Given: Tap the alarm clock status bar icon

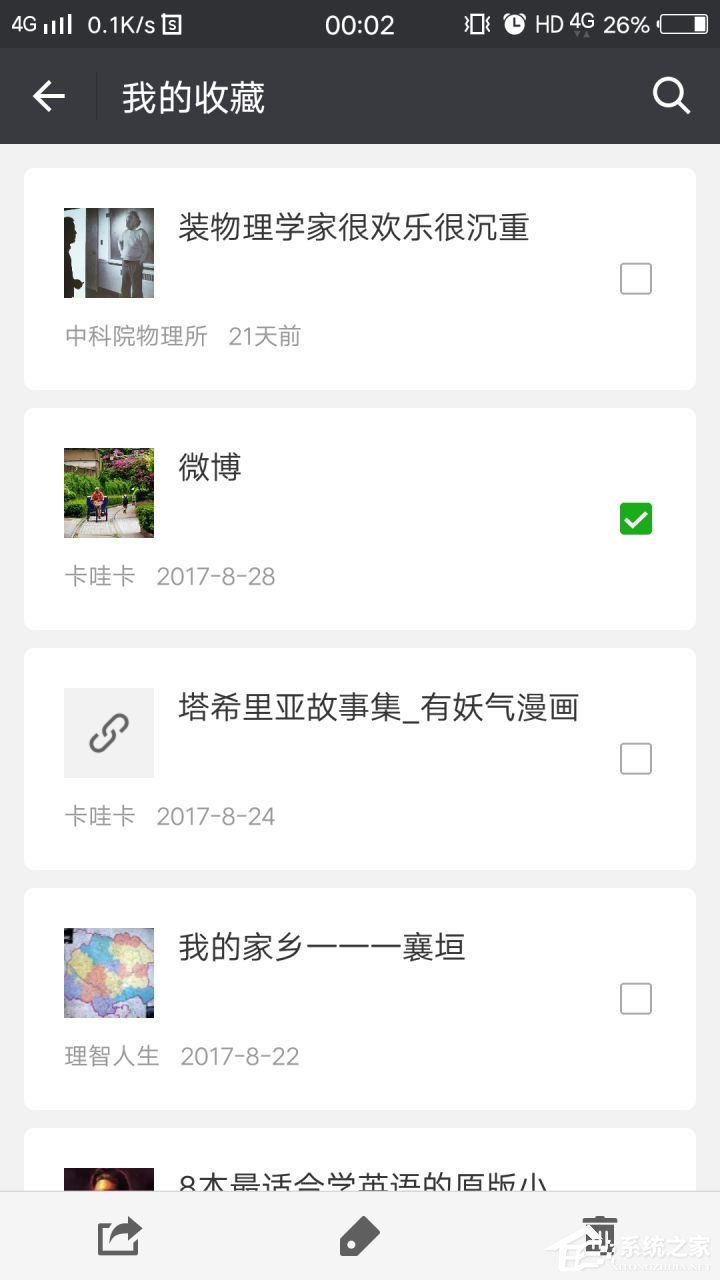Looking at the screenshot, I should [514, 23].
